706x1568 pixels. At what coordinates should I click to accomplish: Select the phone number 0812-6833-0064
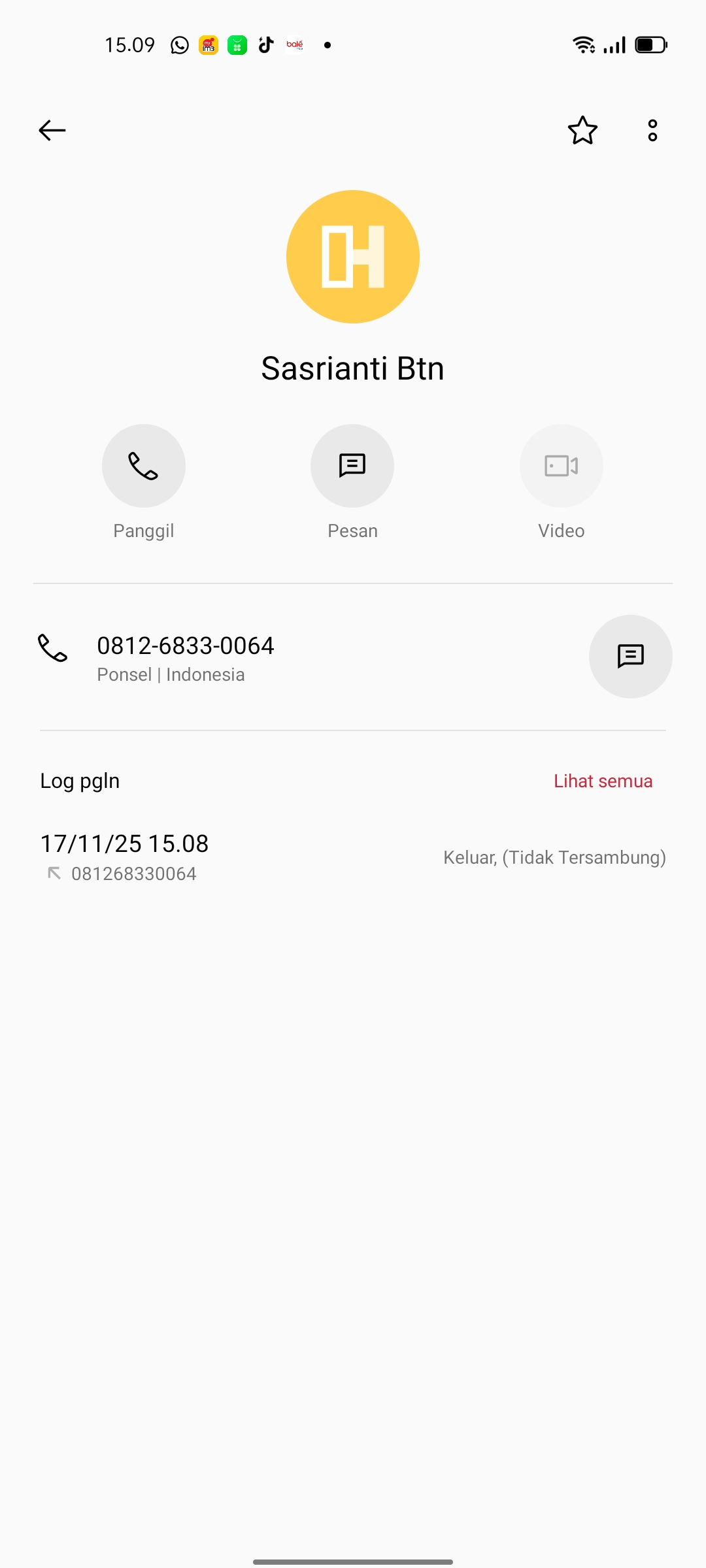click(186, 645)
